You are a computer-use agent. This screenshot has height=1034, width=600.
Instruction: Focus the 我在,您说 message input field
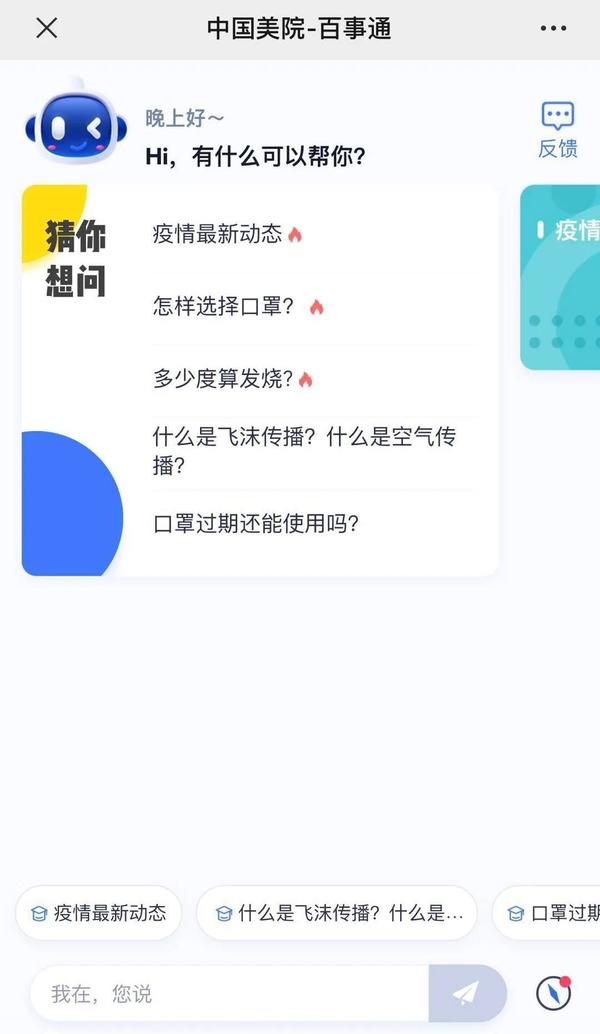pyautogui.click(x=230, y=993)
